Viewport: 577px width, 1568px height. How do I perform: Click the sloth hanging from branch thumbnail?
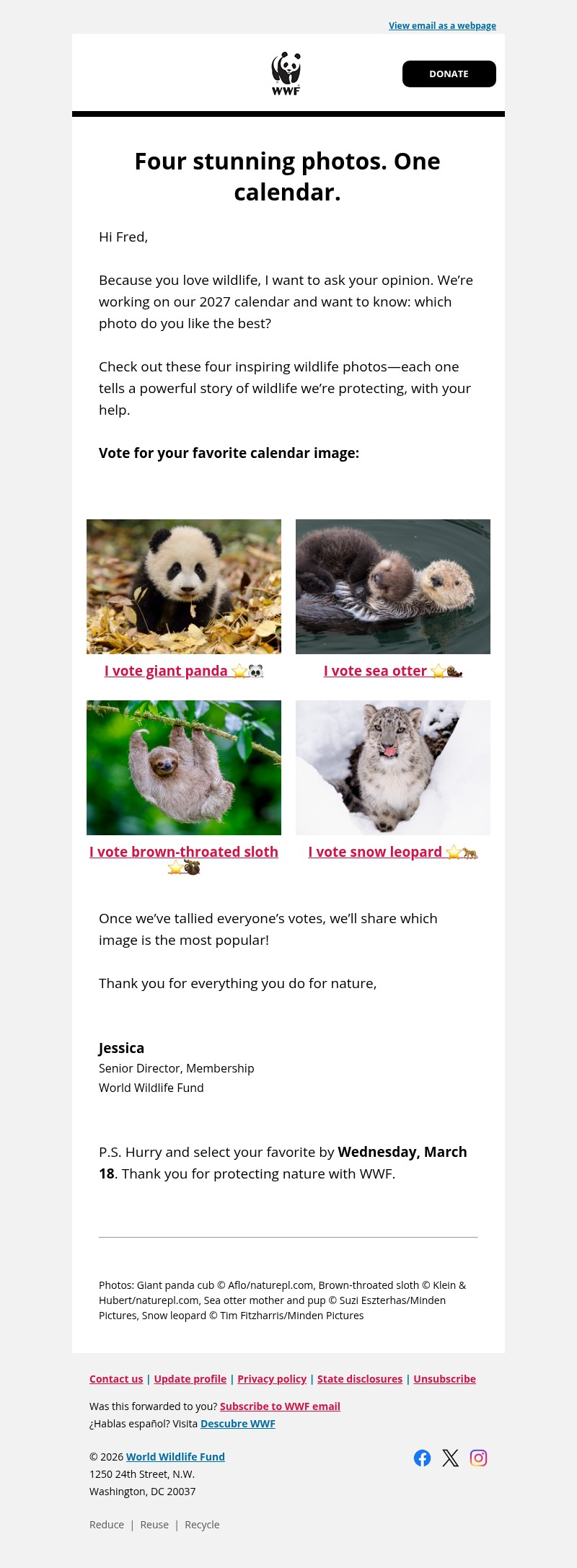click(184, 767)
